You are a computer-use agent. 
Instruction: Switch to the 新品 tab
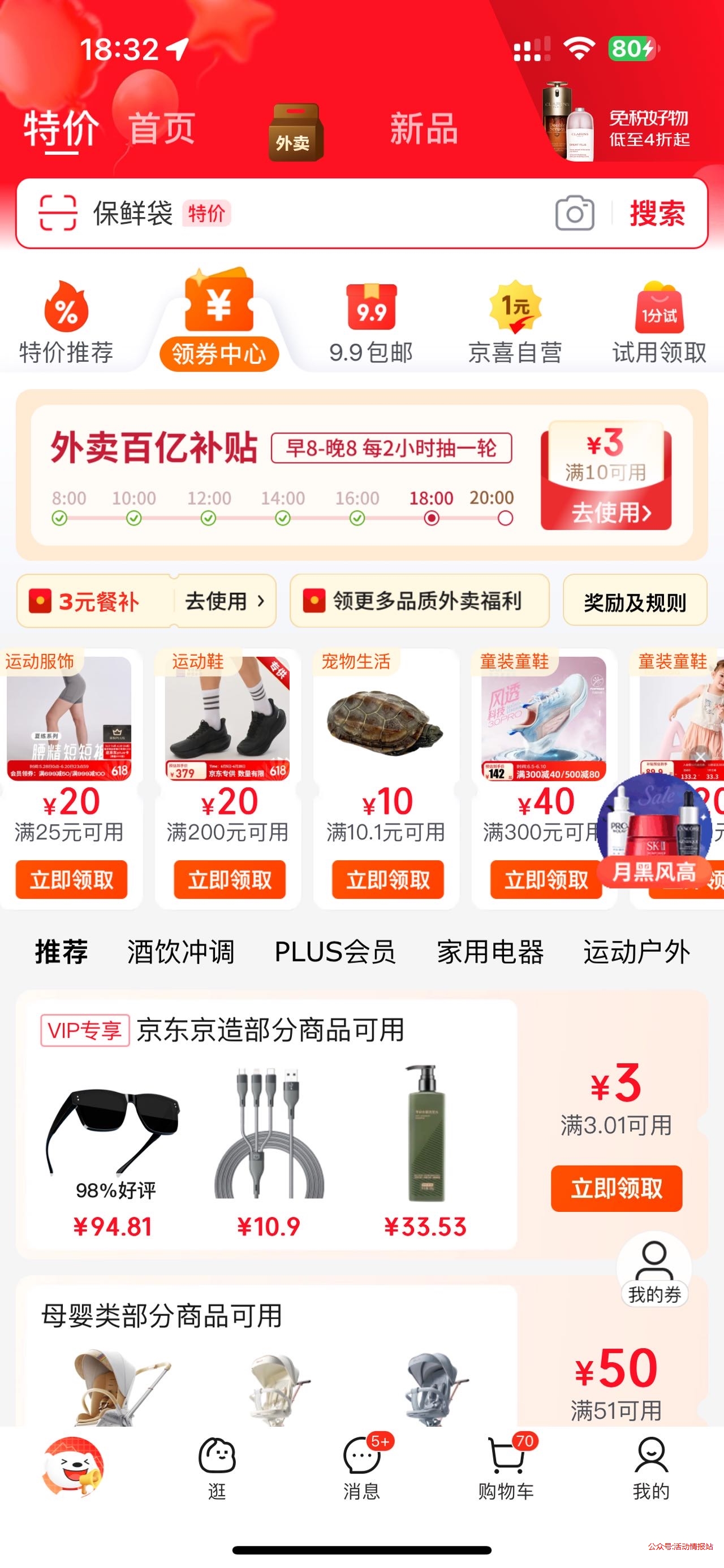[424, 128]
